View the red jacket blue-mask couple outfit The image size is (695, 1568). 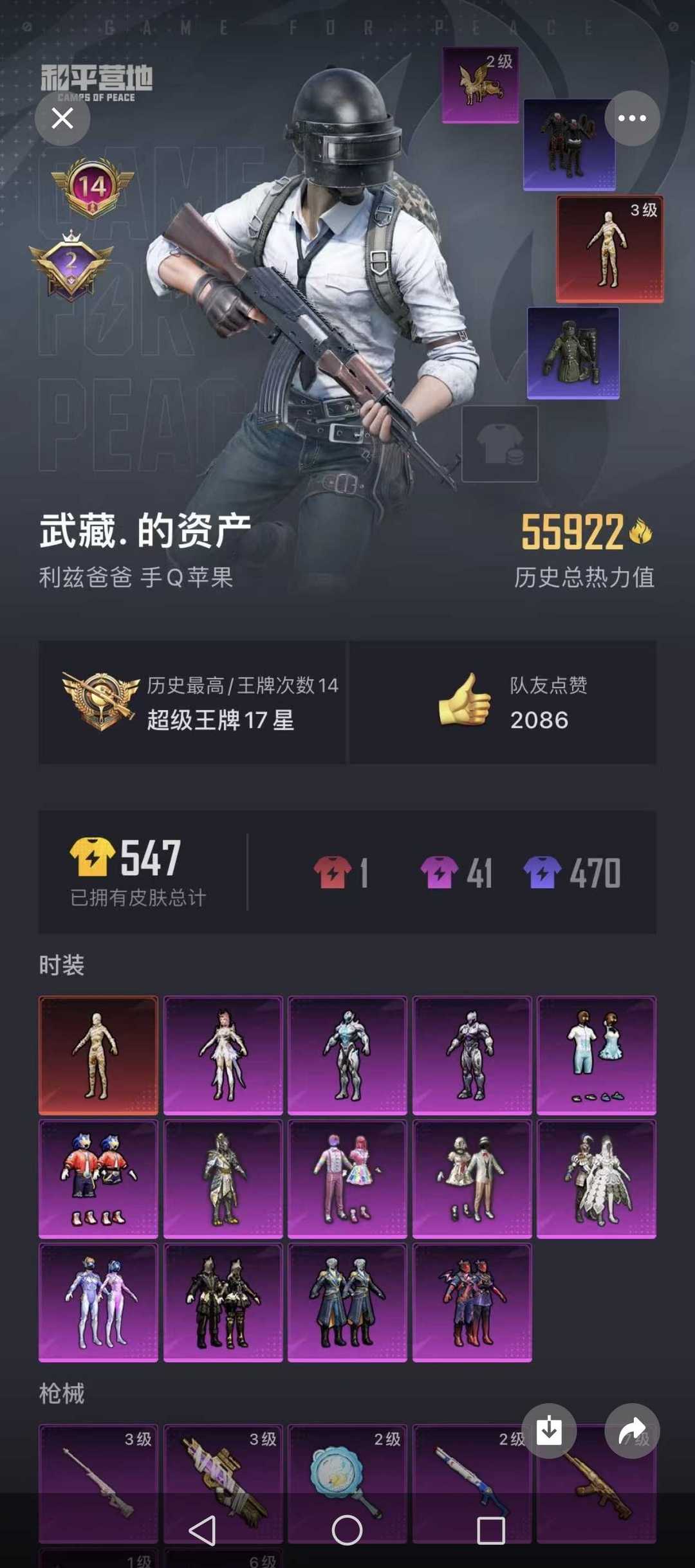pyautogui.click(x=98, y=1179)
